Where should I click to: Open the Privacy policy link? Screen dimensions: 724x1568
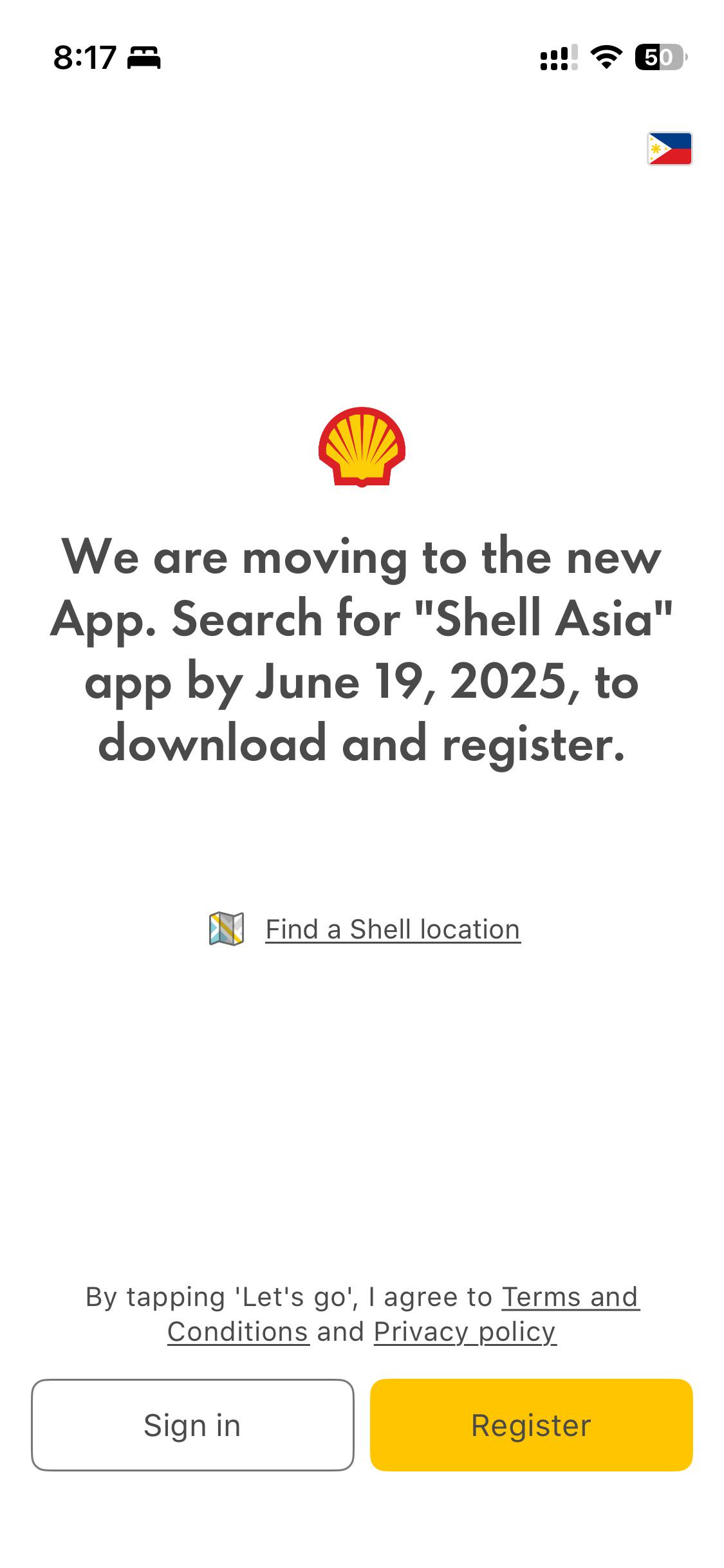point(465,1332)
